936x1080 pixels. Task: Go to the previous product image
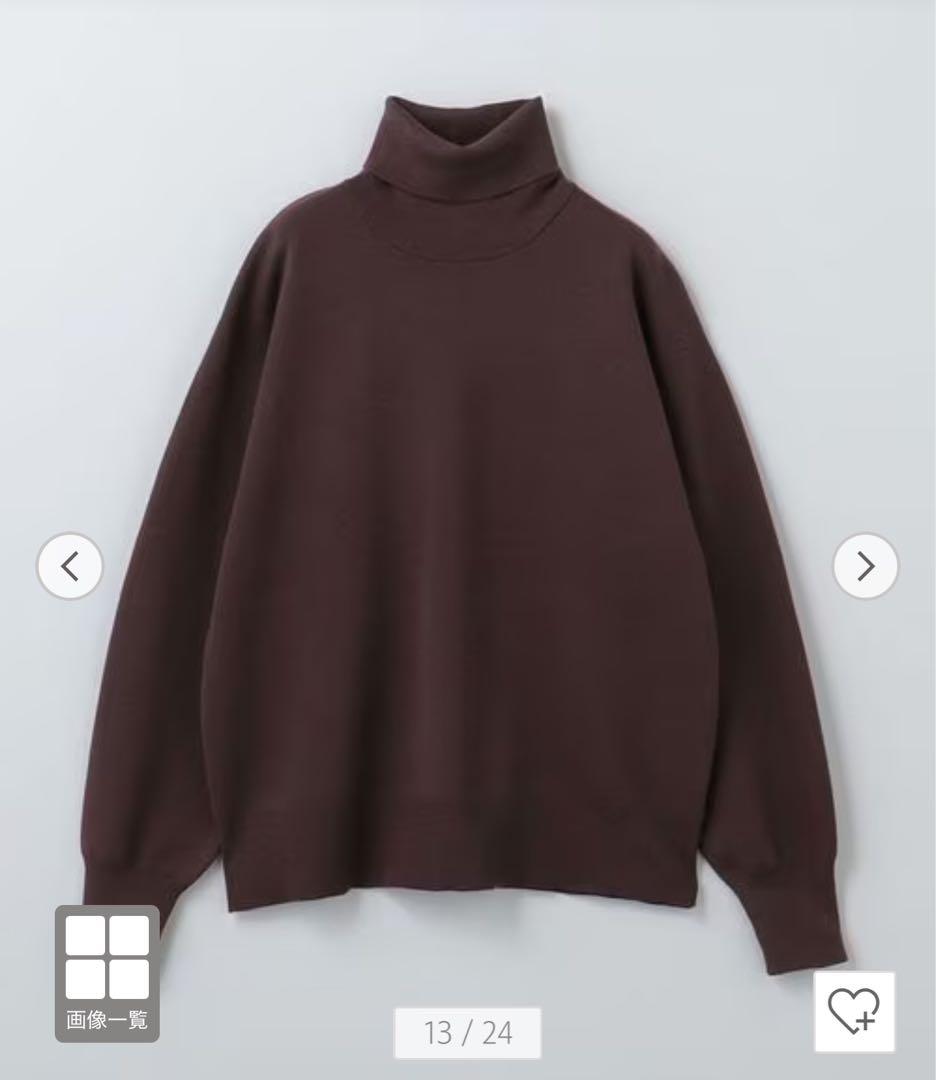69,567
